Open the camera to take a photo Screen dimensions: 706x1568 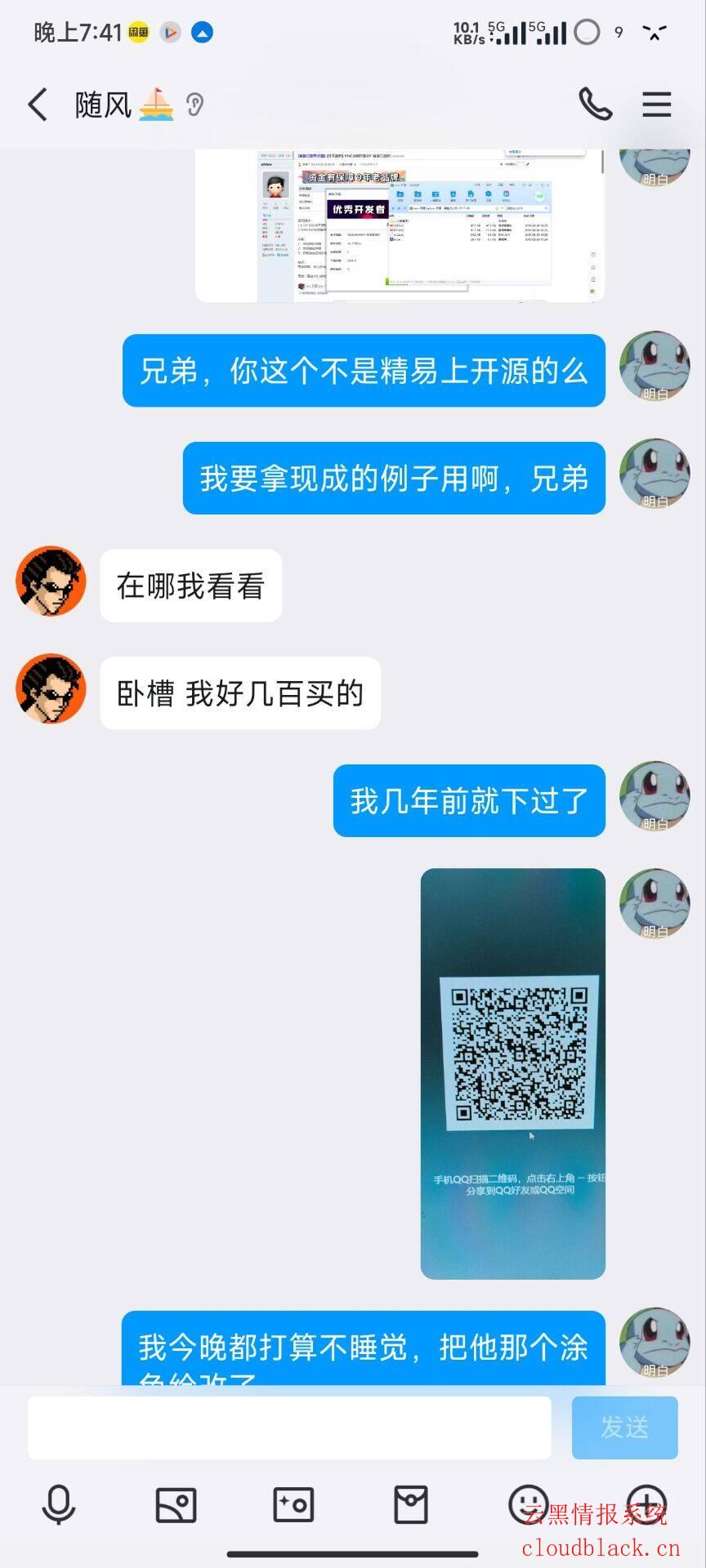(x=293, y=1504)
